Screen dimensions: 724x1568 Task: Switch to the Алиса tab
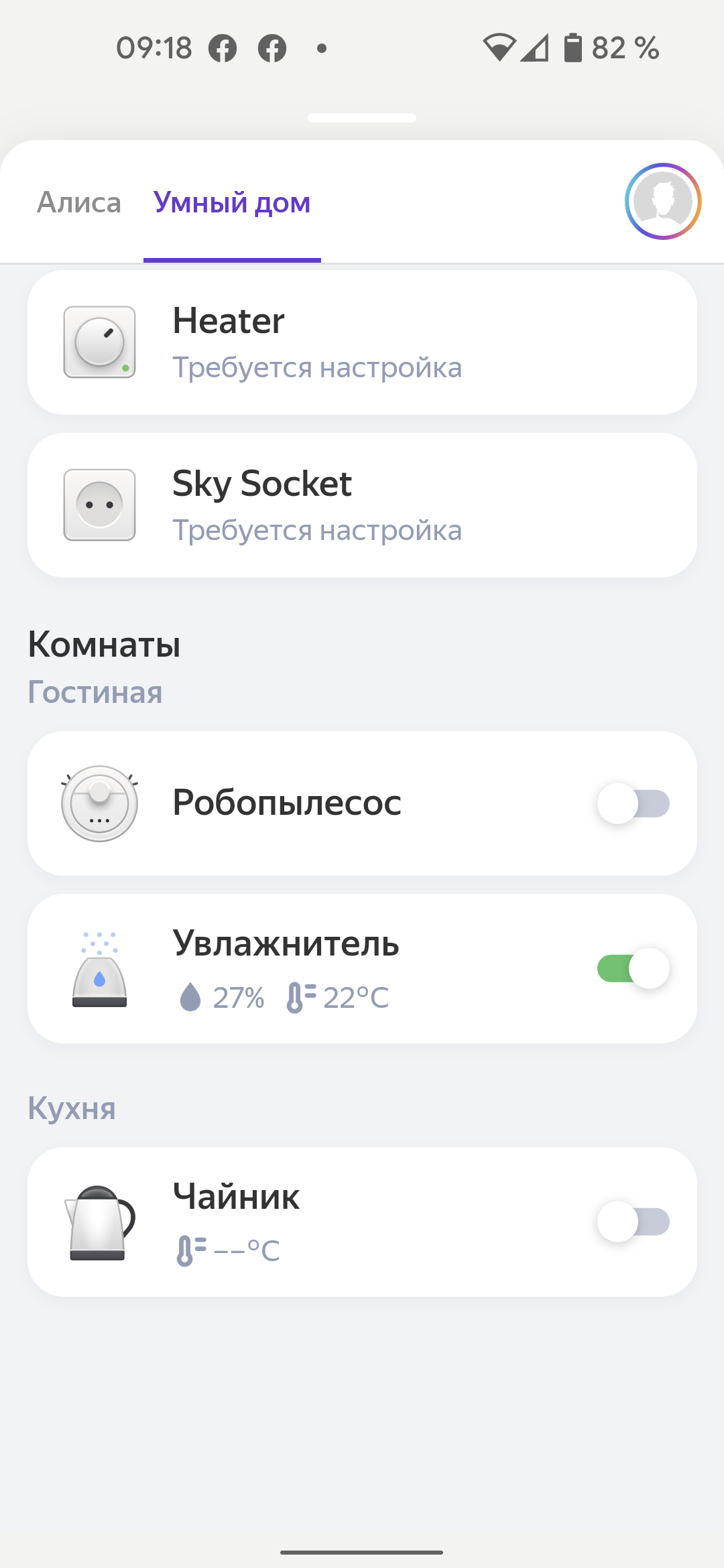[79, 202]
